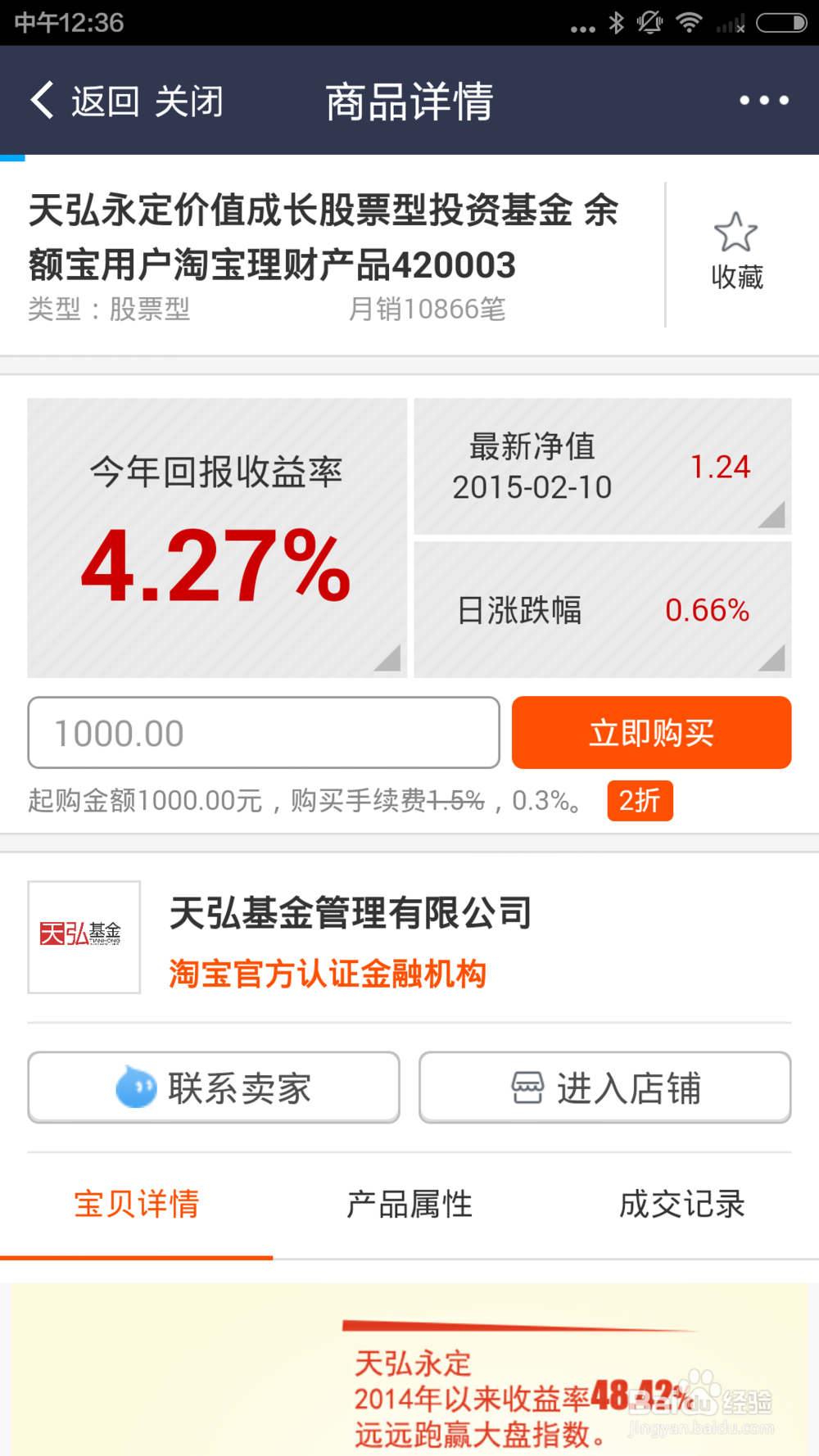Open the 天弘基金 company logo
Viewport: 819px width, 1456px height.
[84, 936]
